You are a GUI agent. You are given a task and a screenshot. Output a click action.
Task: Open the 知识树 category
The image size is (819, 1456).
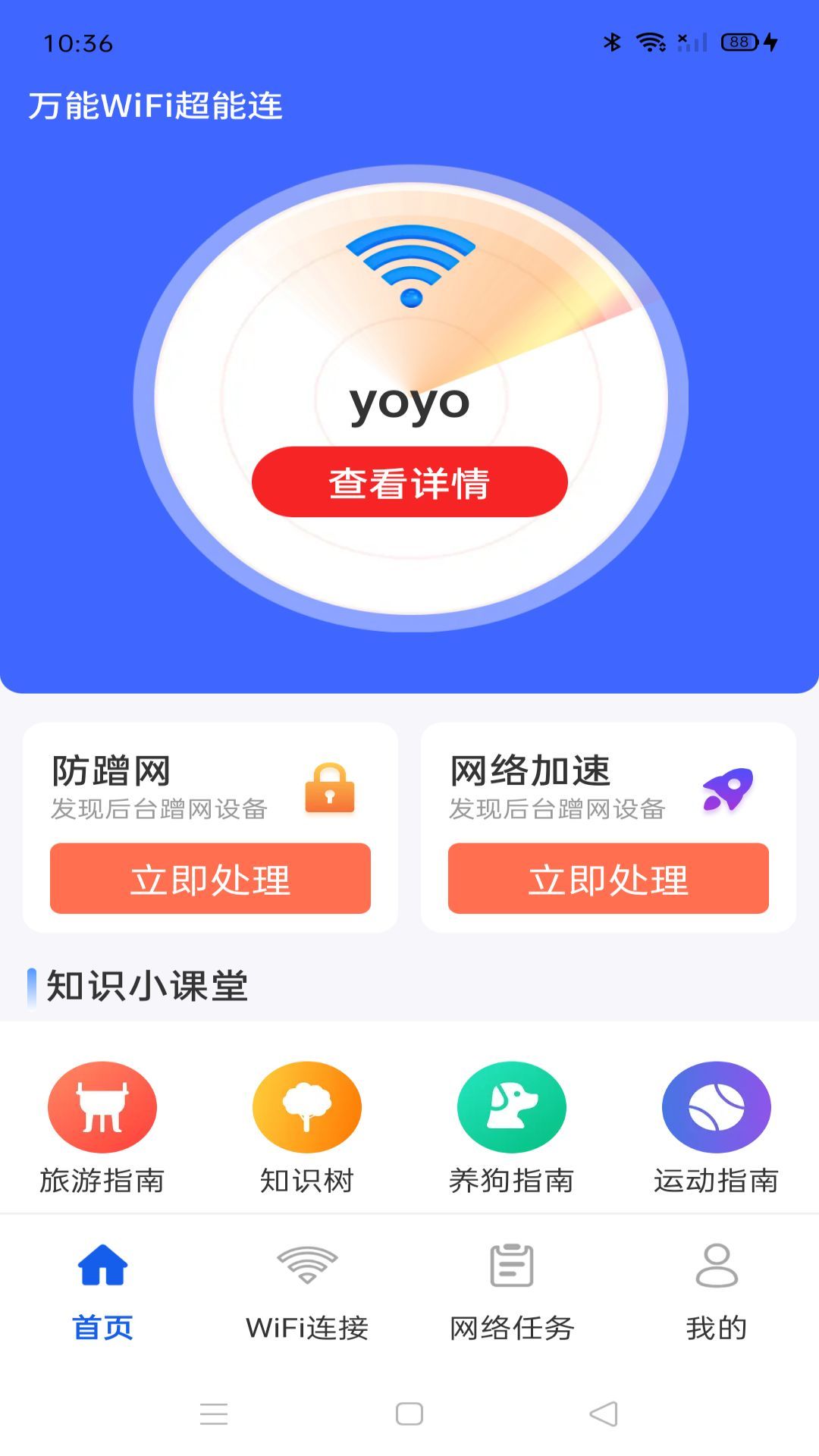(307, 1128)
